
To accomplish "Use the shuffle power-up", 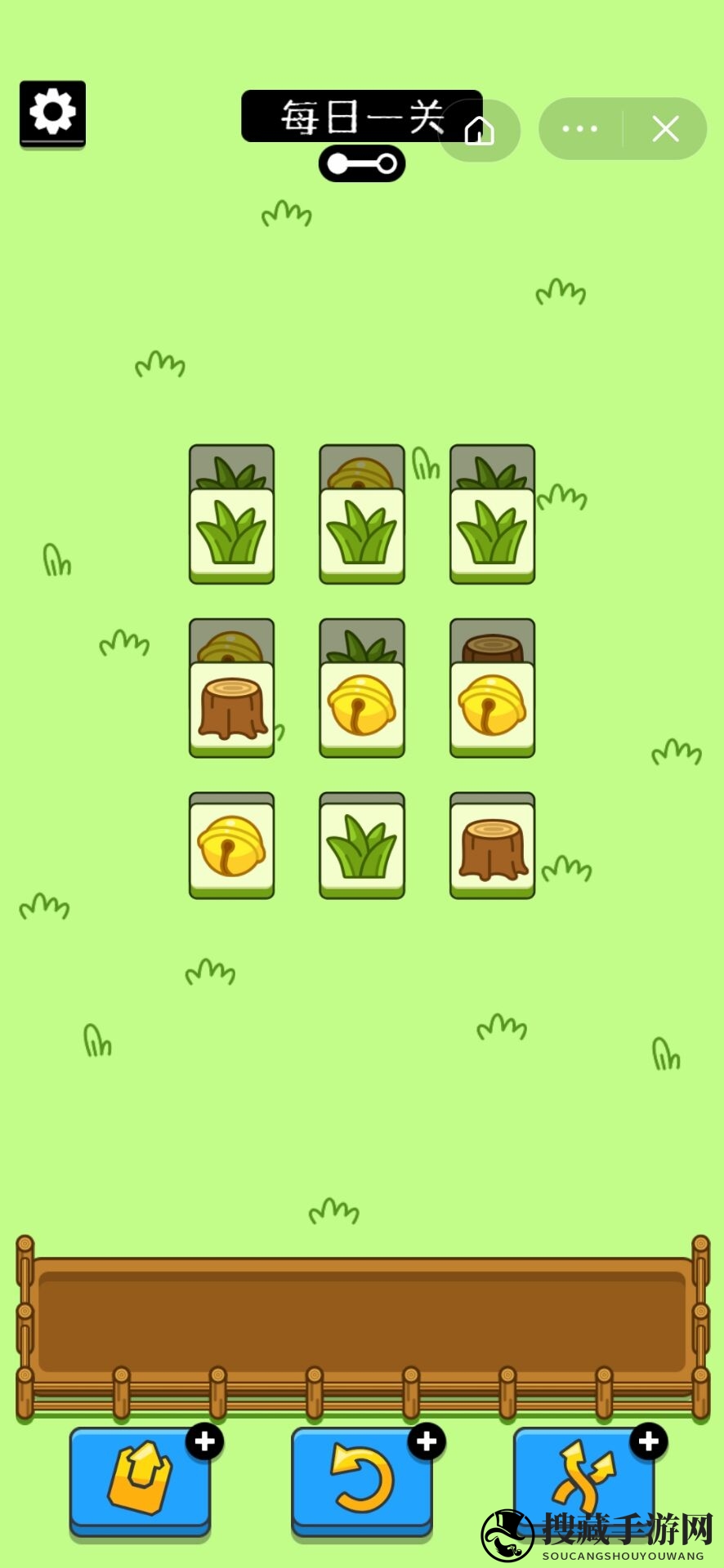I will click(x=583, y=1479).
